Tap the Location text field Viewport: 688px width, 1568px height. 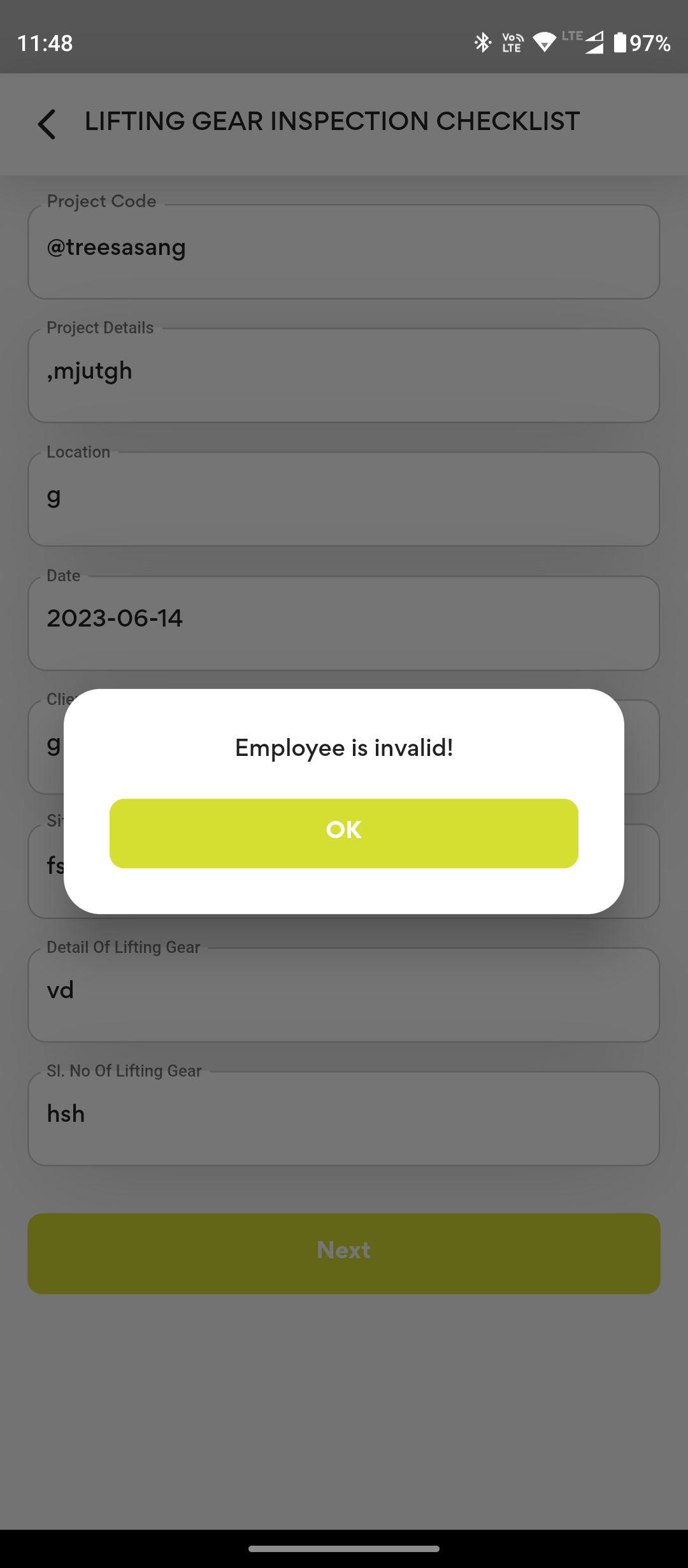tap(343, 498)
